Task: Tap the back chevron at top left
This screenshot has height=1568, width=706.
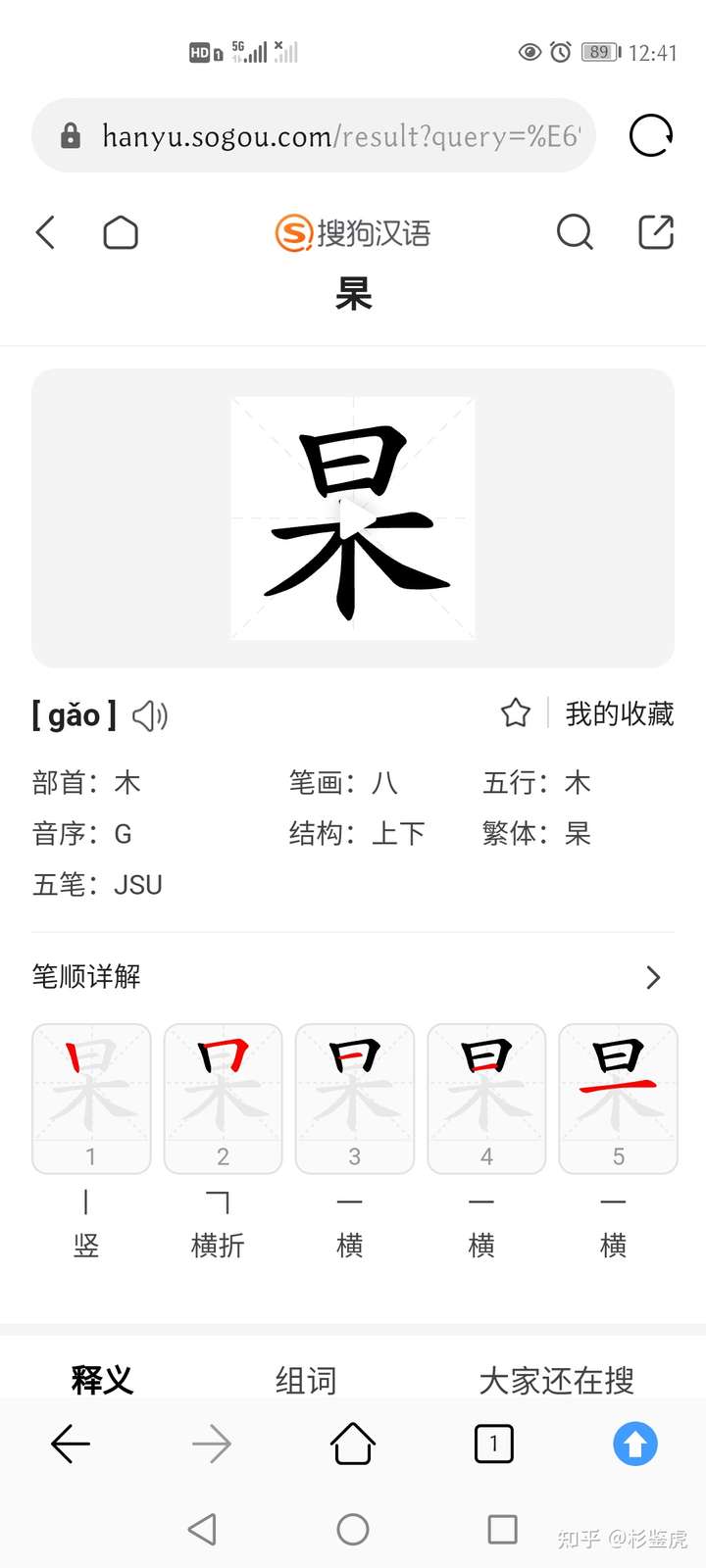Action: pos(45,233)
